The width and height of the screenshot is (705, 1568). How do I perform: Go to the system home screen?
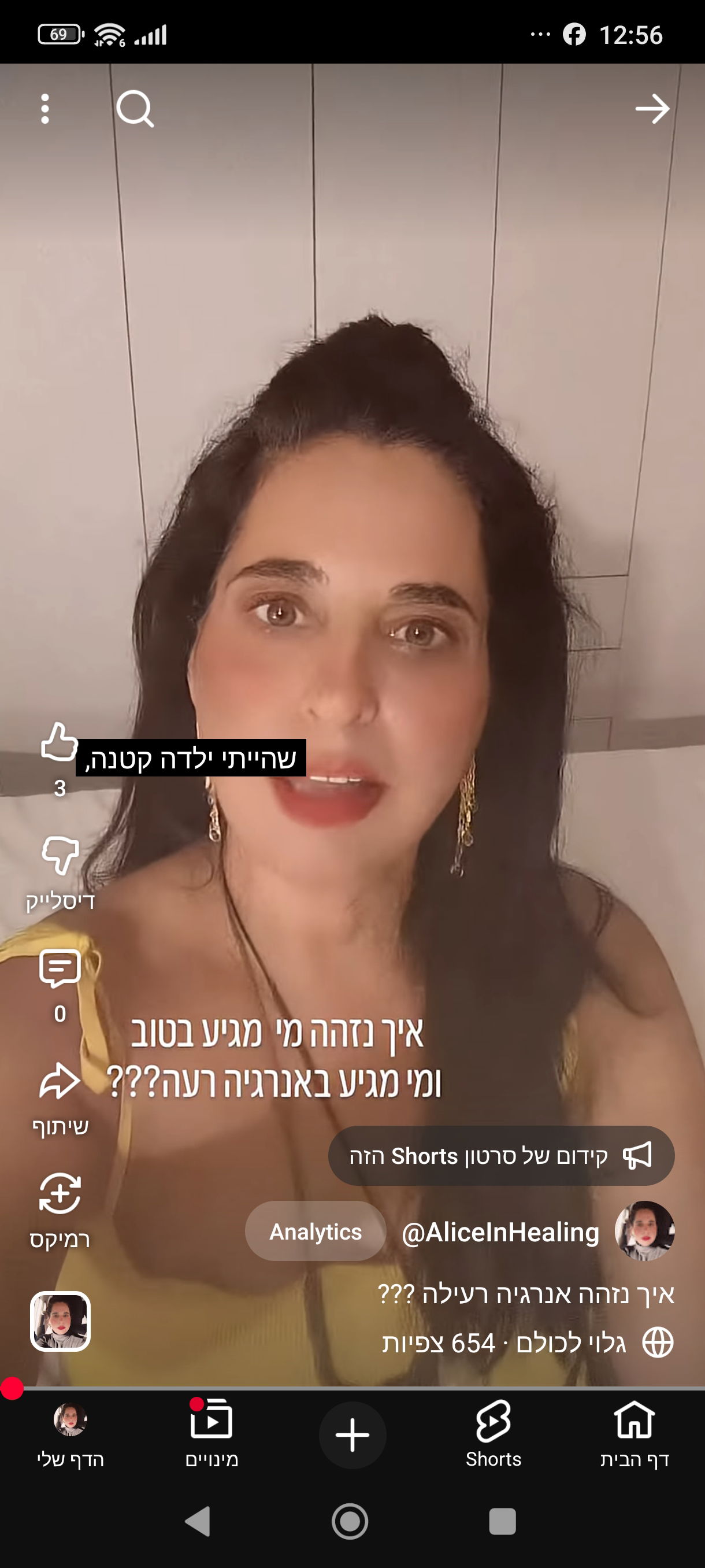click(350, 1522)
